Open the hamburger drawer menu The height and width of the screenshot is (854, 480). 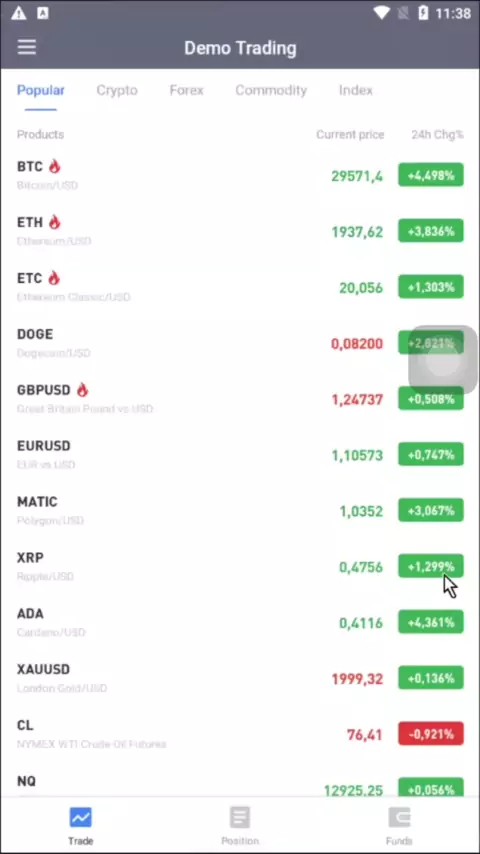(x=27, y=47)
